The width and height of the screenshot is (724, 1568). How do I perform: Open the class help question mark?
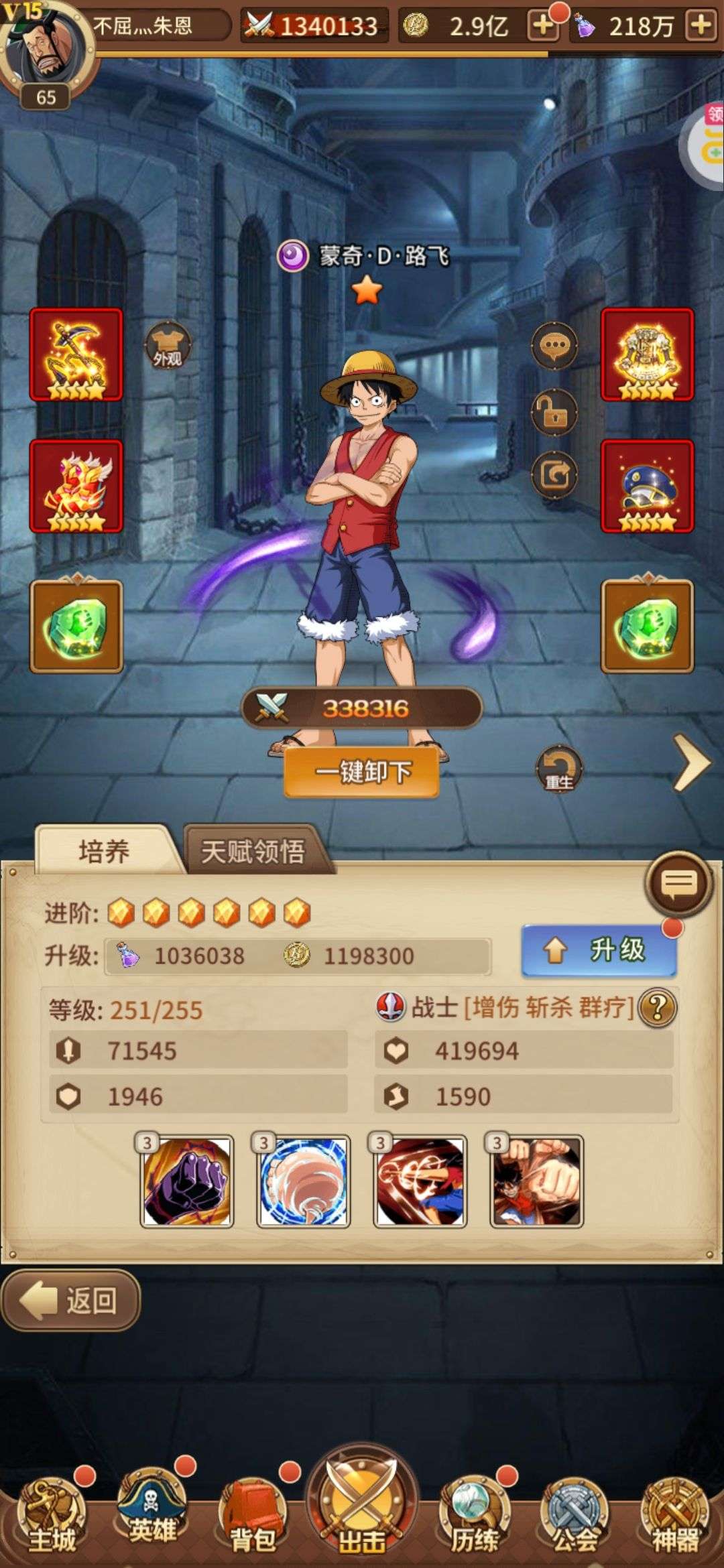657,1007
